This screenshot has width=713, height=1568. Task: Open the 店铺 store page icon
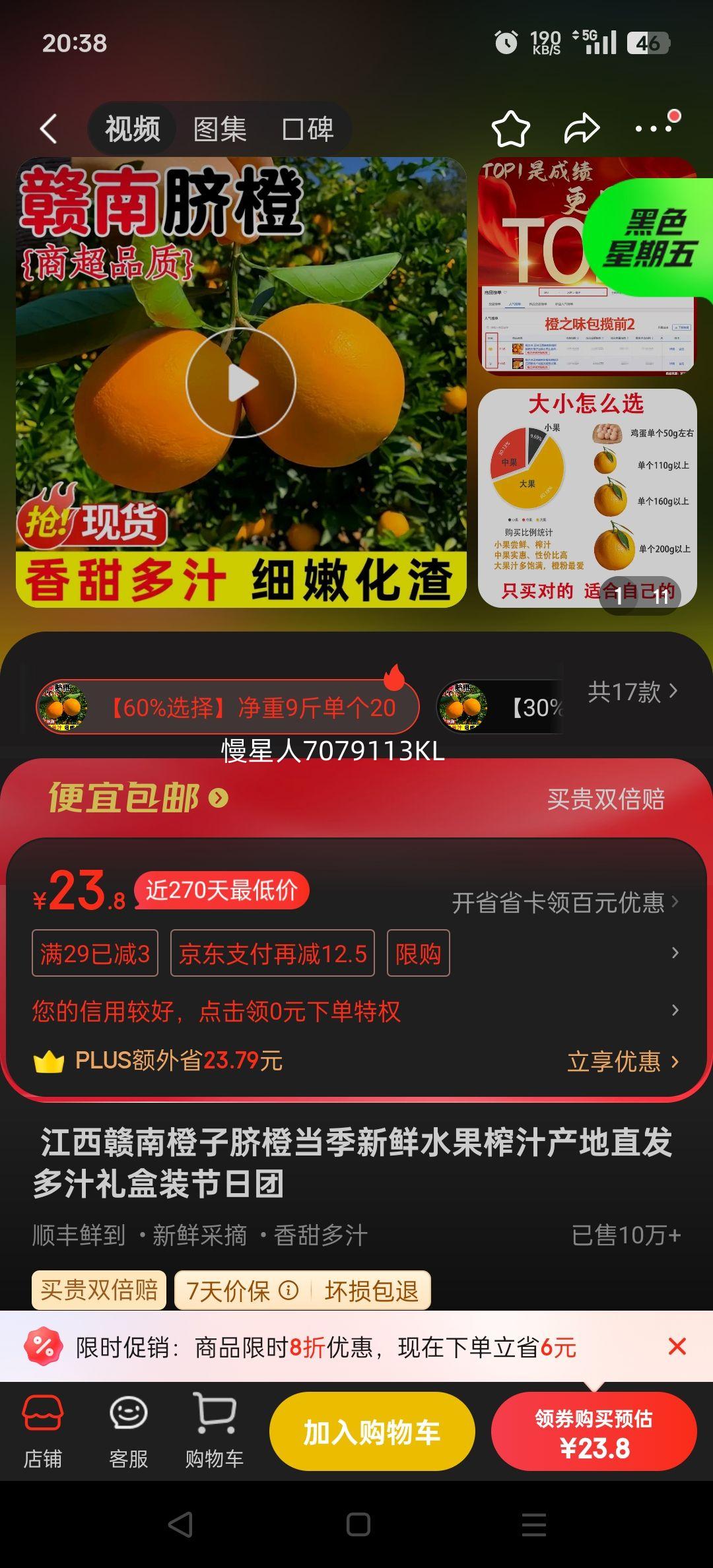tap(44, 1431)
